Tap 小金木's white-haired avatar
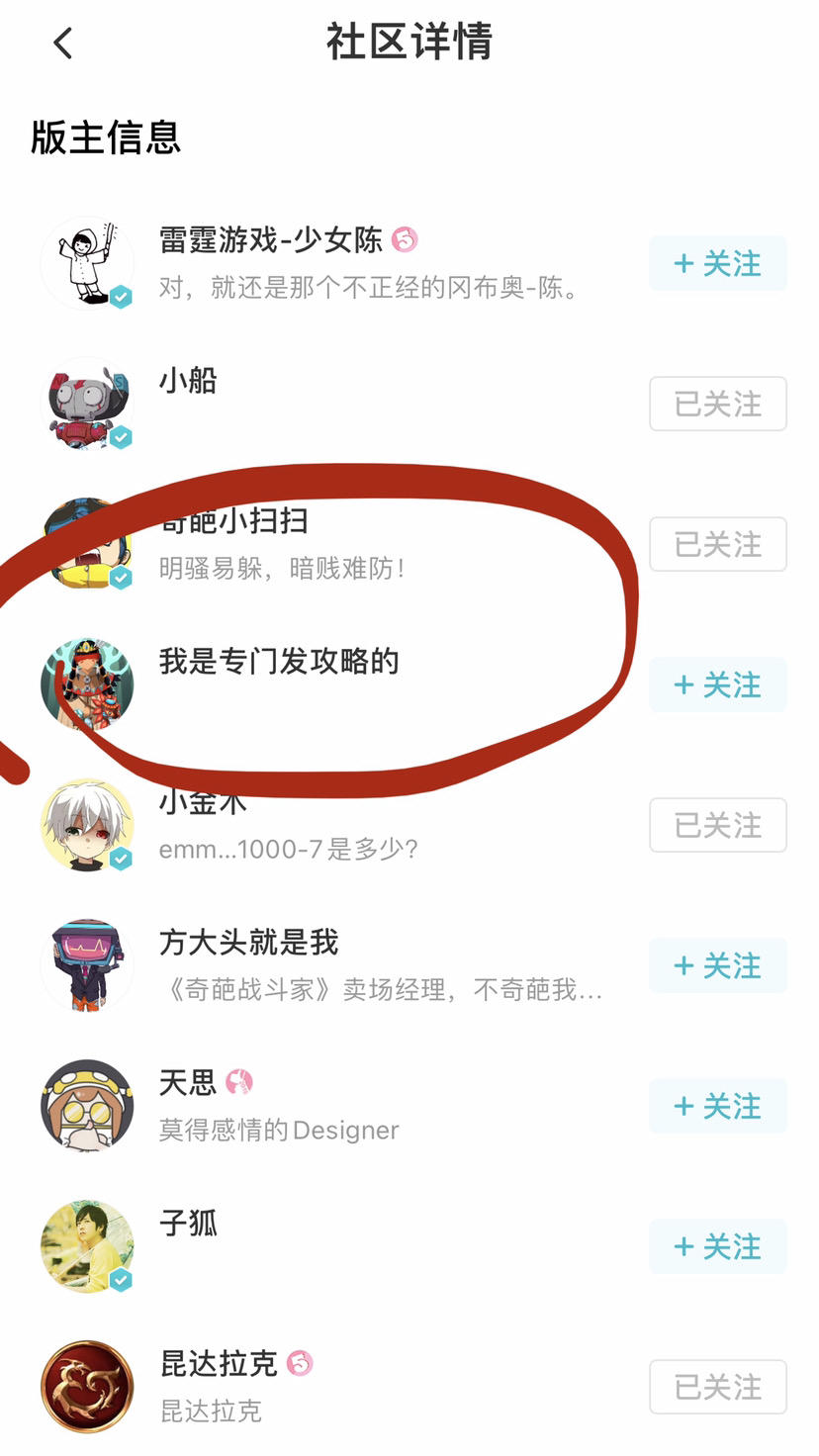Screen dimensions: 819x1456 pos(86,825)
